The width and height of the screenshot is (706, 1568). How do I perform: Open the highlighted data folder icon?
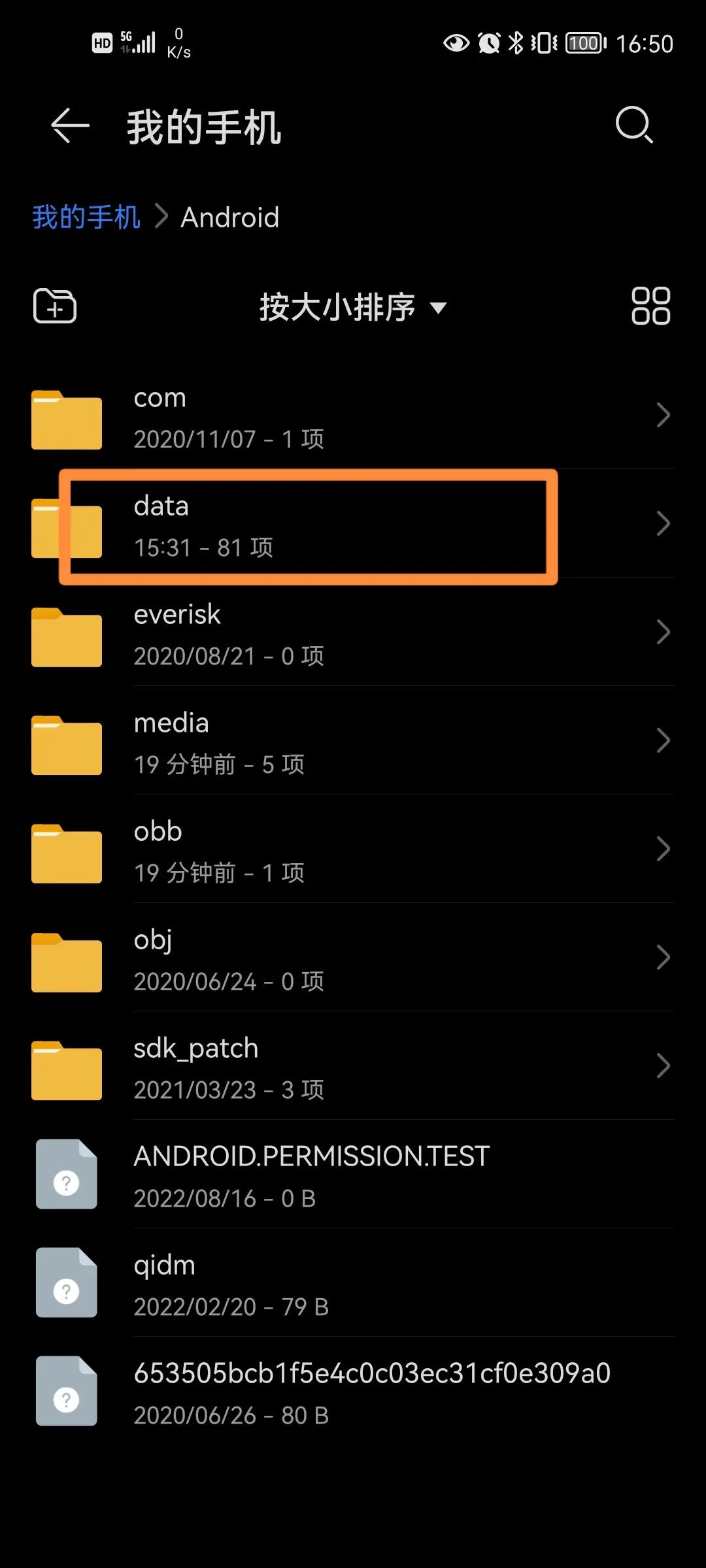click(x=66, y=527)
